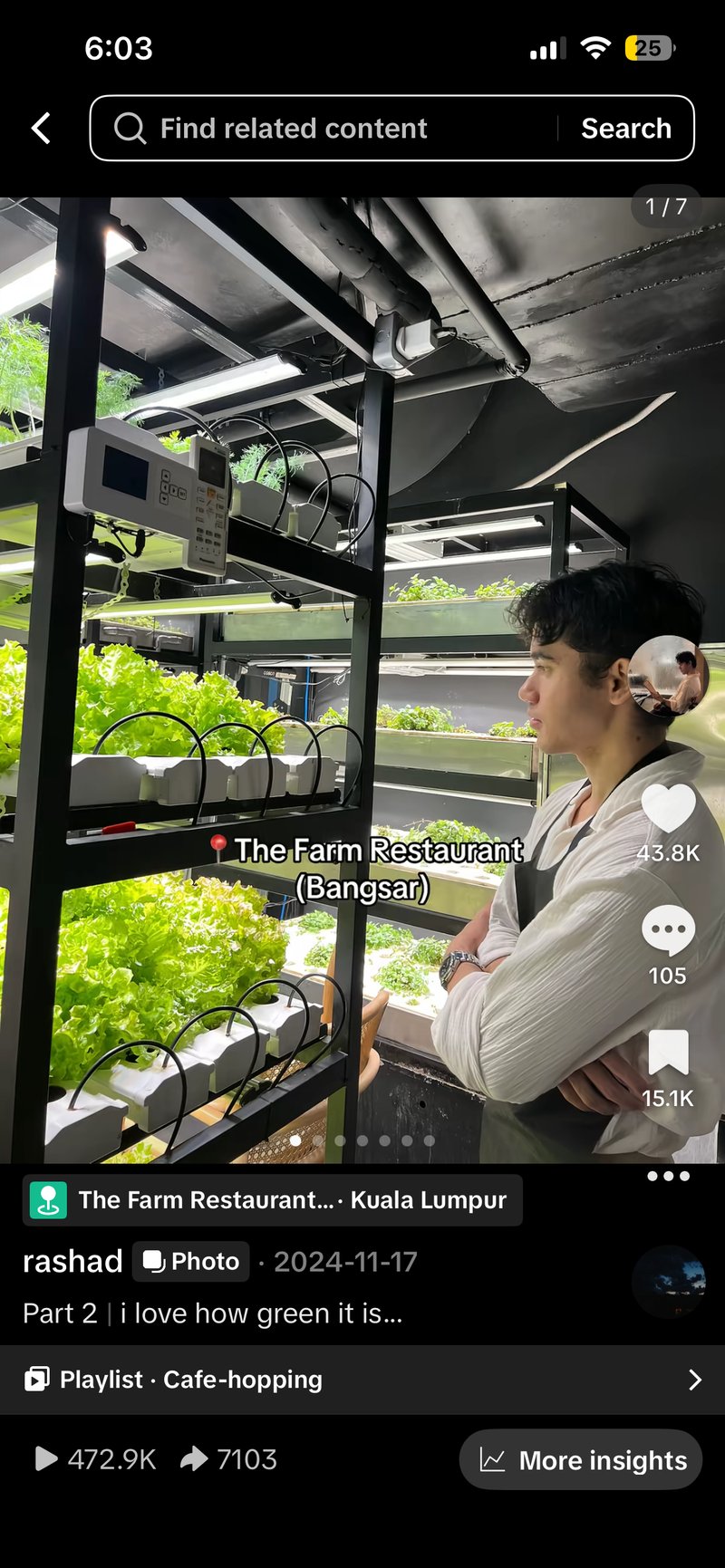The height and width of the screenshot is (1568, 725).
Task: Open the Cafe-hopping playlist
Action: [x=362, y=1380]
